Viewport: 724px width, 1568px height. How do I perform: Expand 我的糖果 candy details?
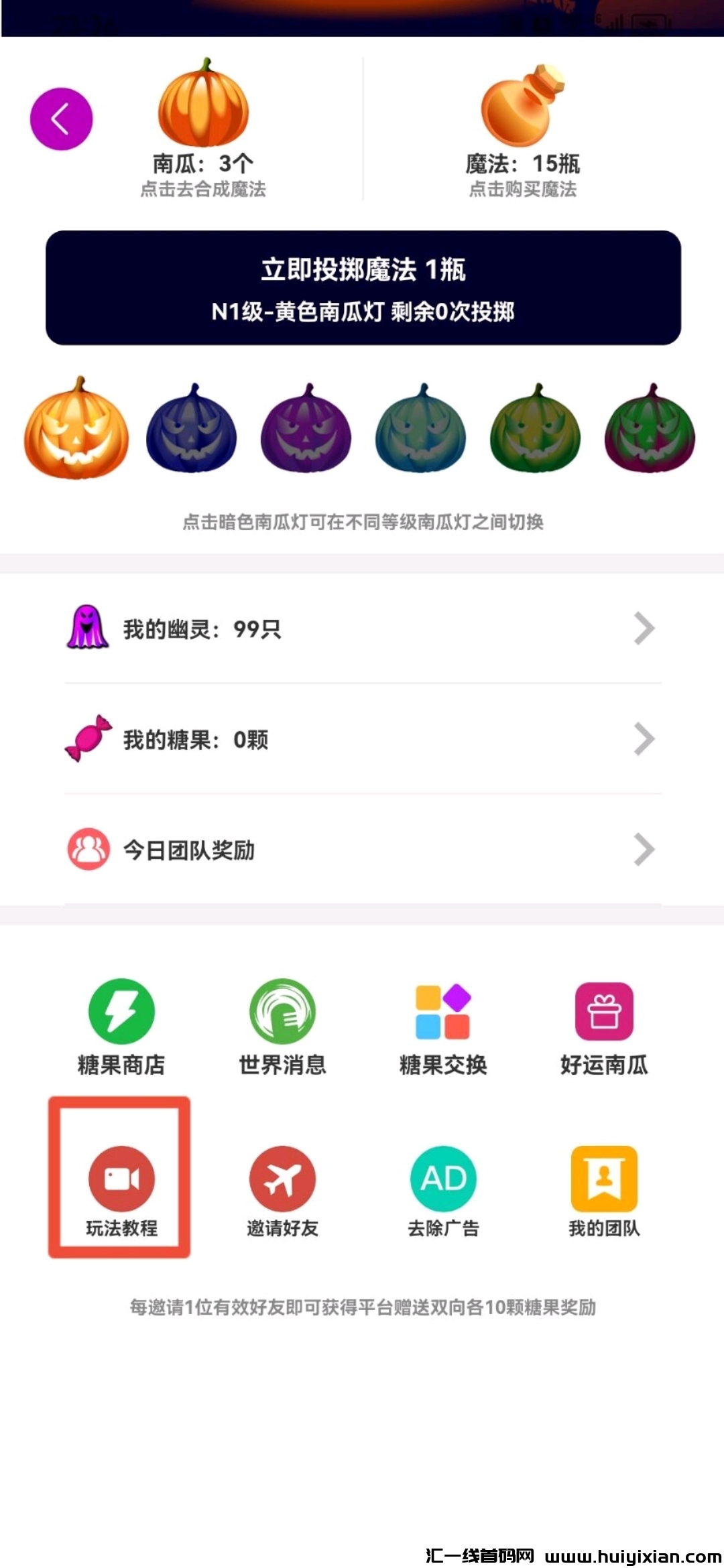362,740
